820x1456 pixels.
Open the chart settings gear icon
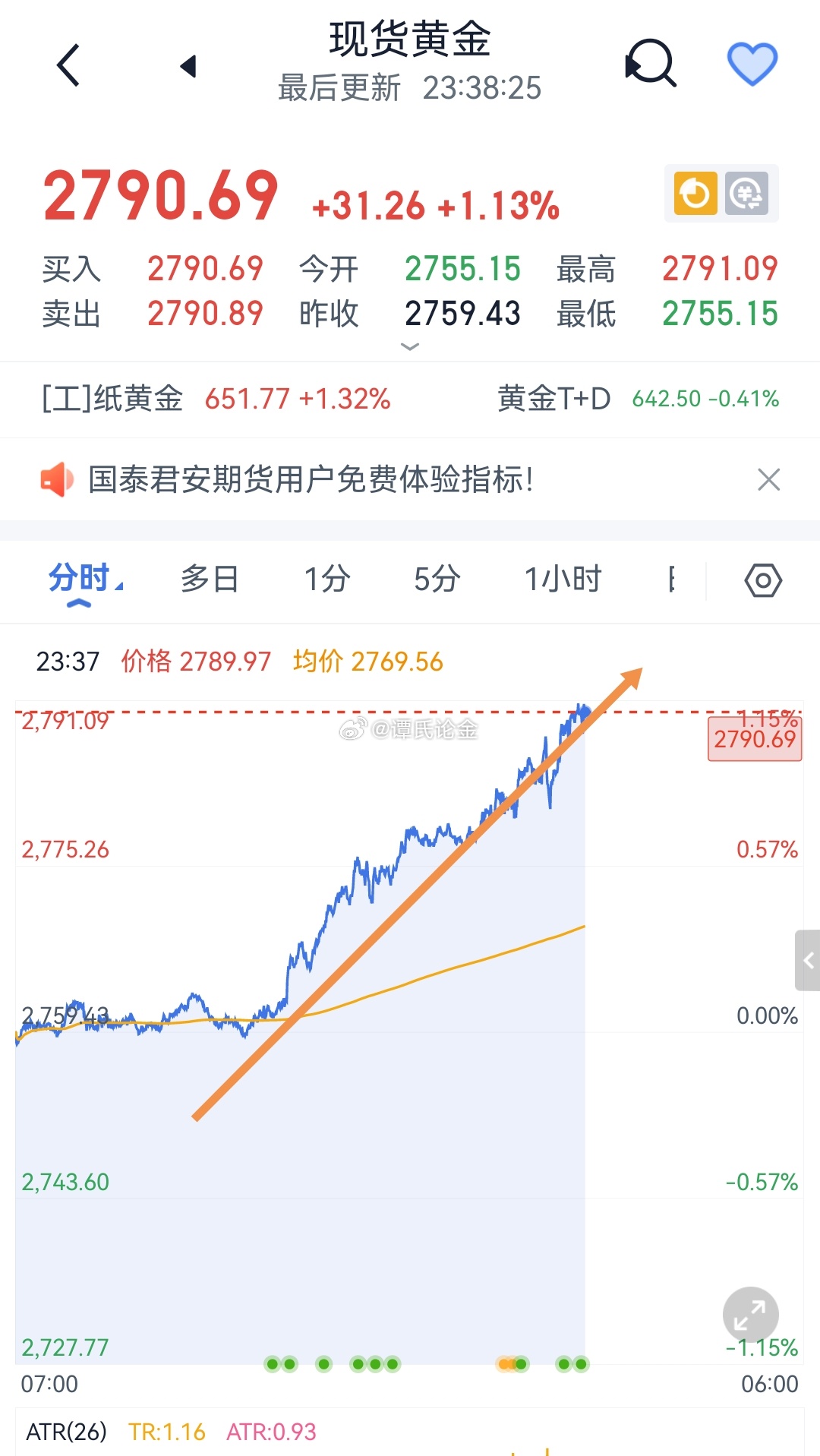click(x=763, y=580)
